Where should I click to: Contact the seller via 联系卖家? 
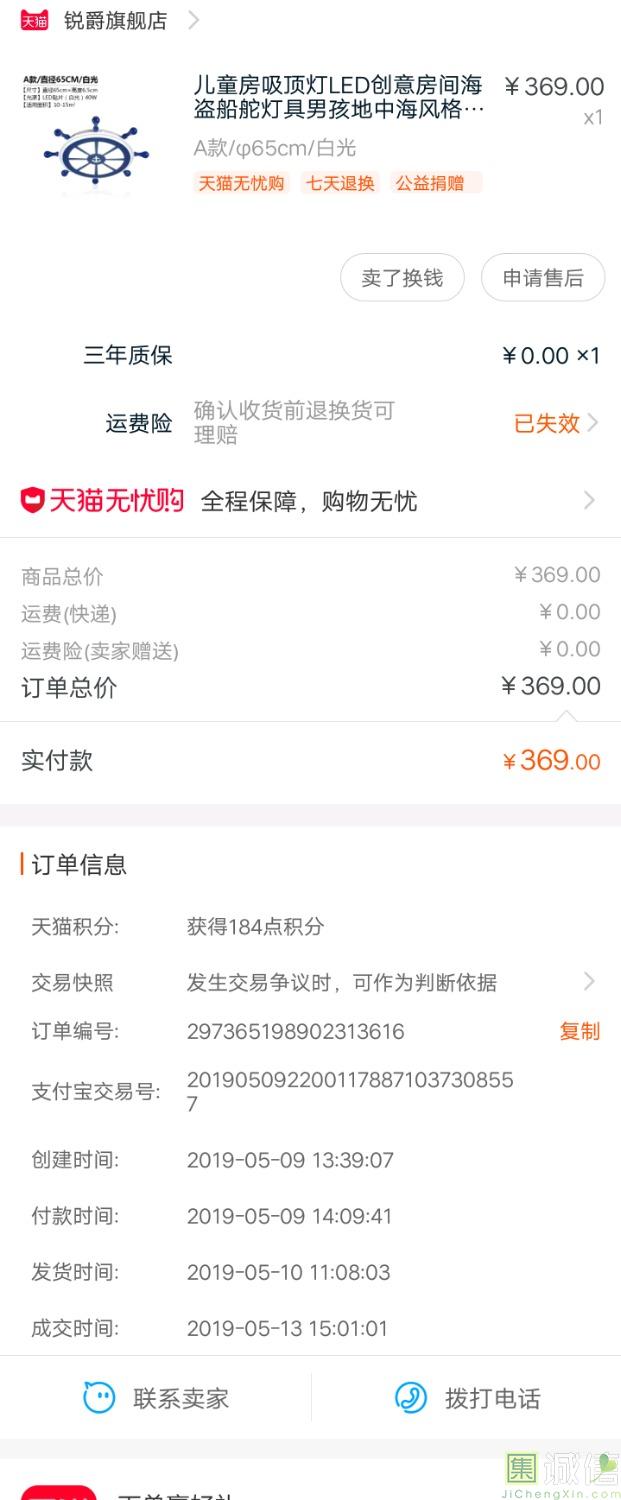[x=156, y=1398]
